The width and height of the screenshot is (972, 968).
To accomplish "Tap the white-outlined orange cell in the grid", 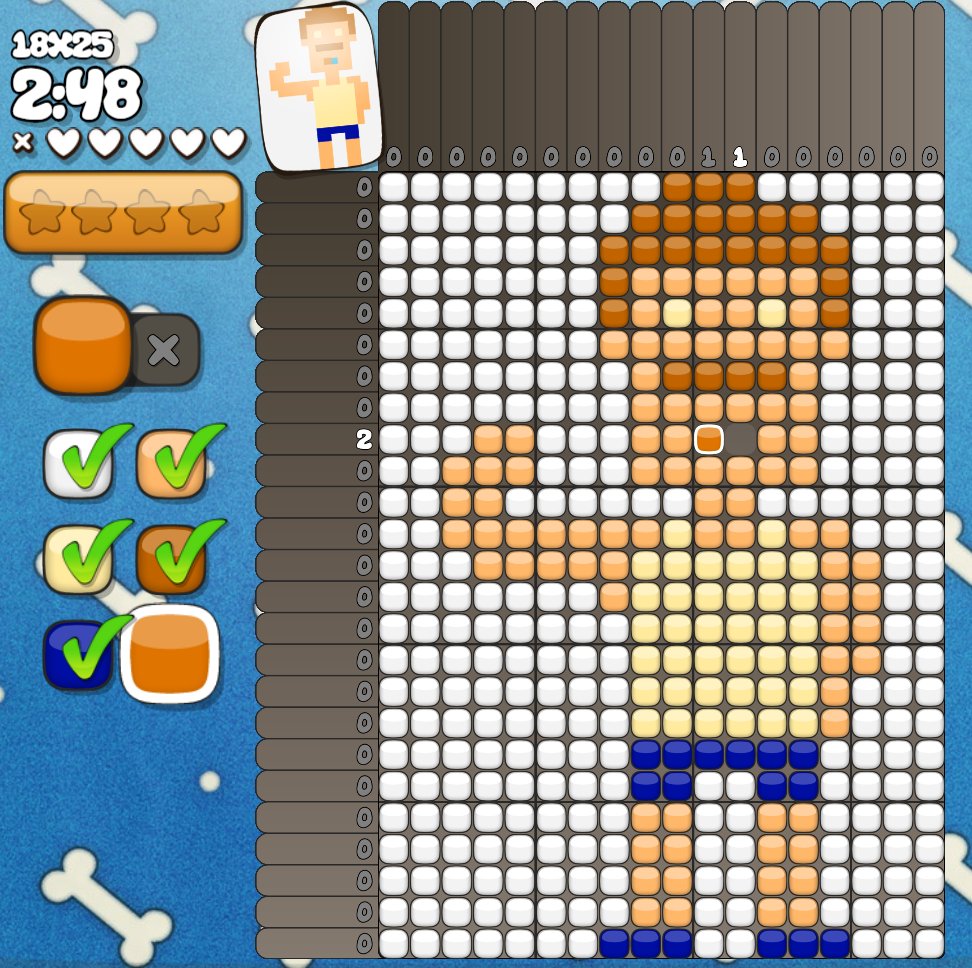I will [x=708, y=439].
